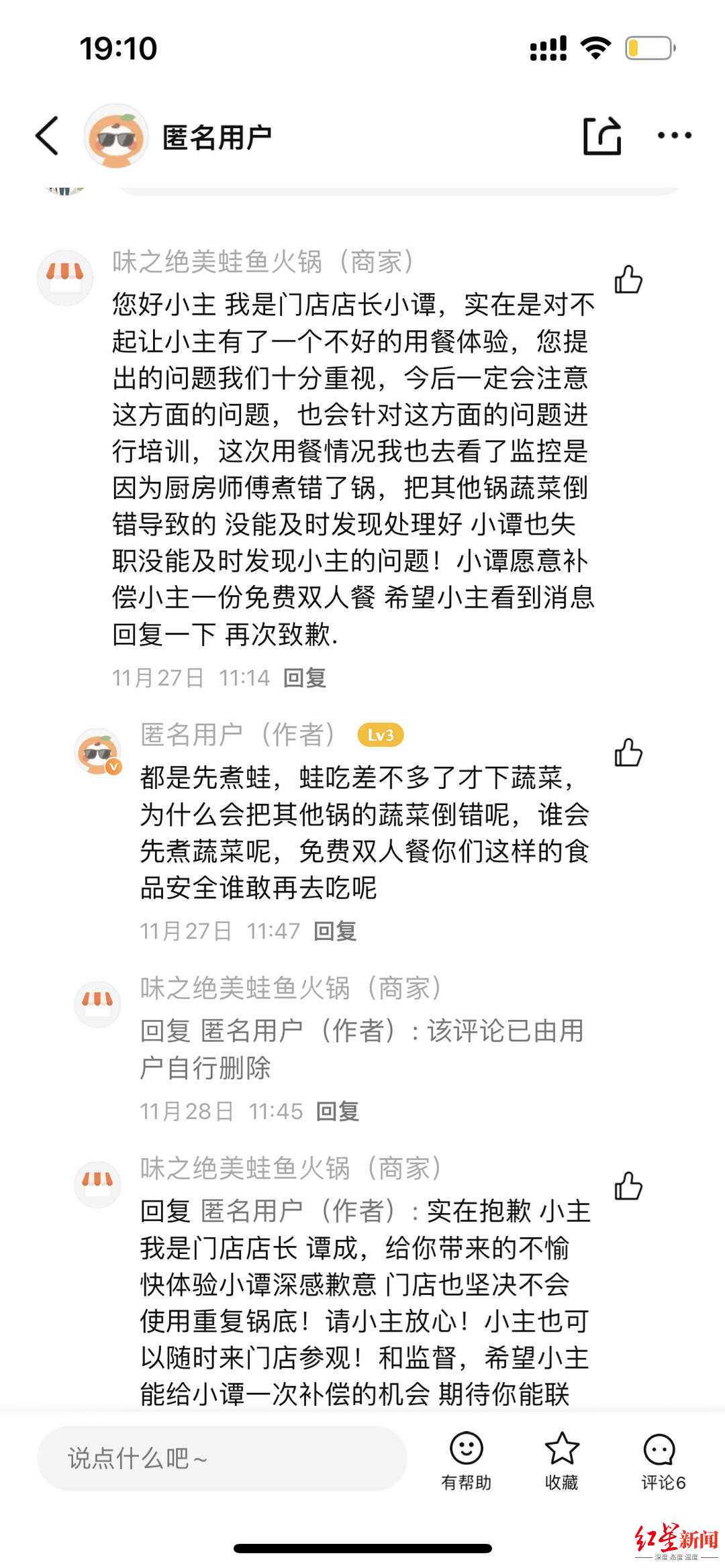Open the three-dot overflow menu

[x=674, y=136]
